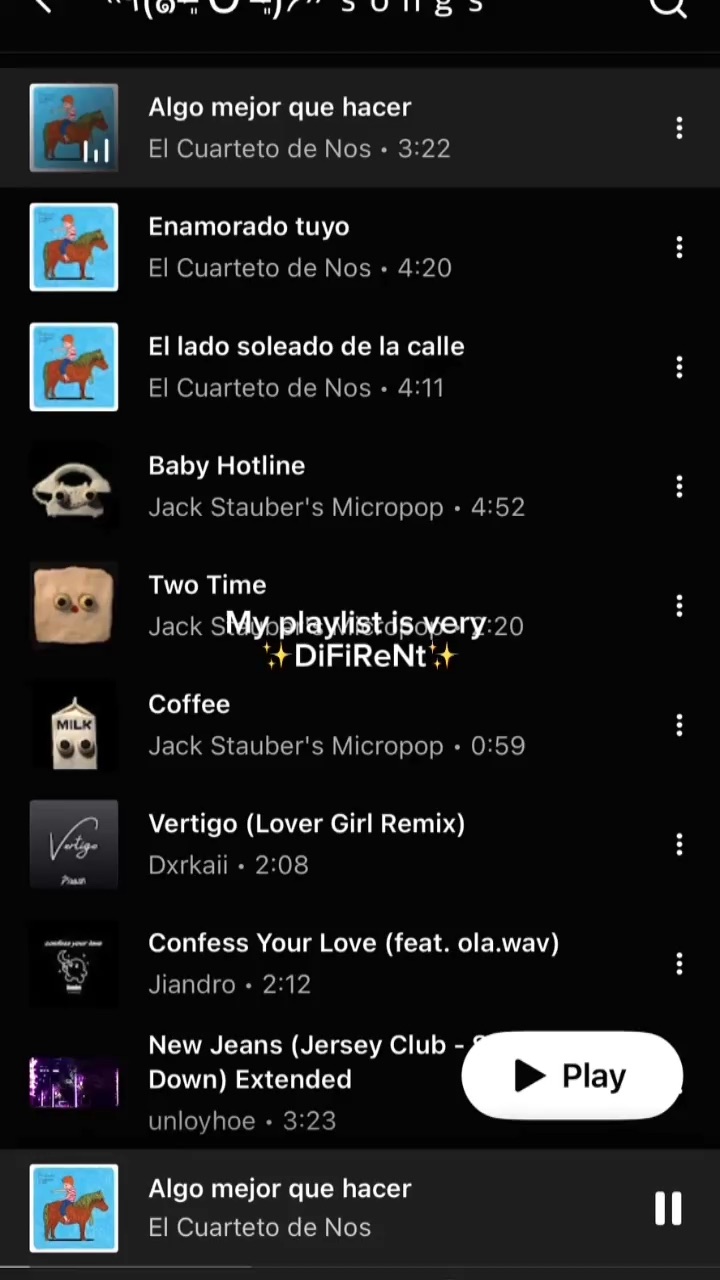View more options for Coffee
Screen dimensions: 720x1280
click(x=679, y=725)
